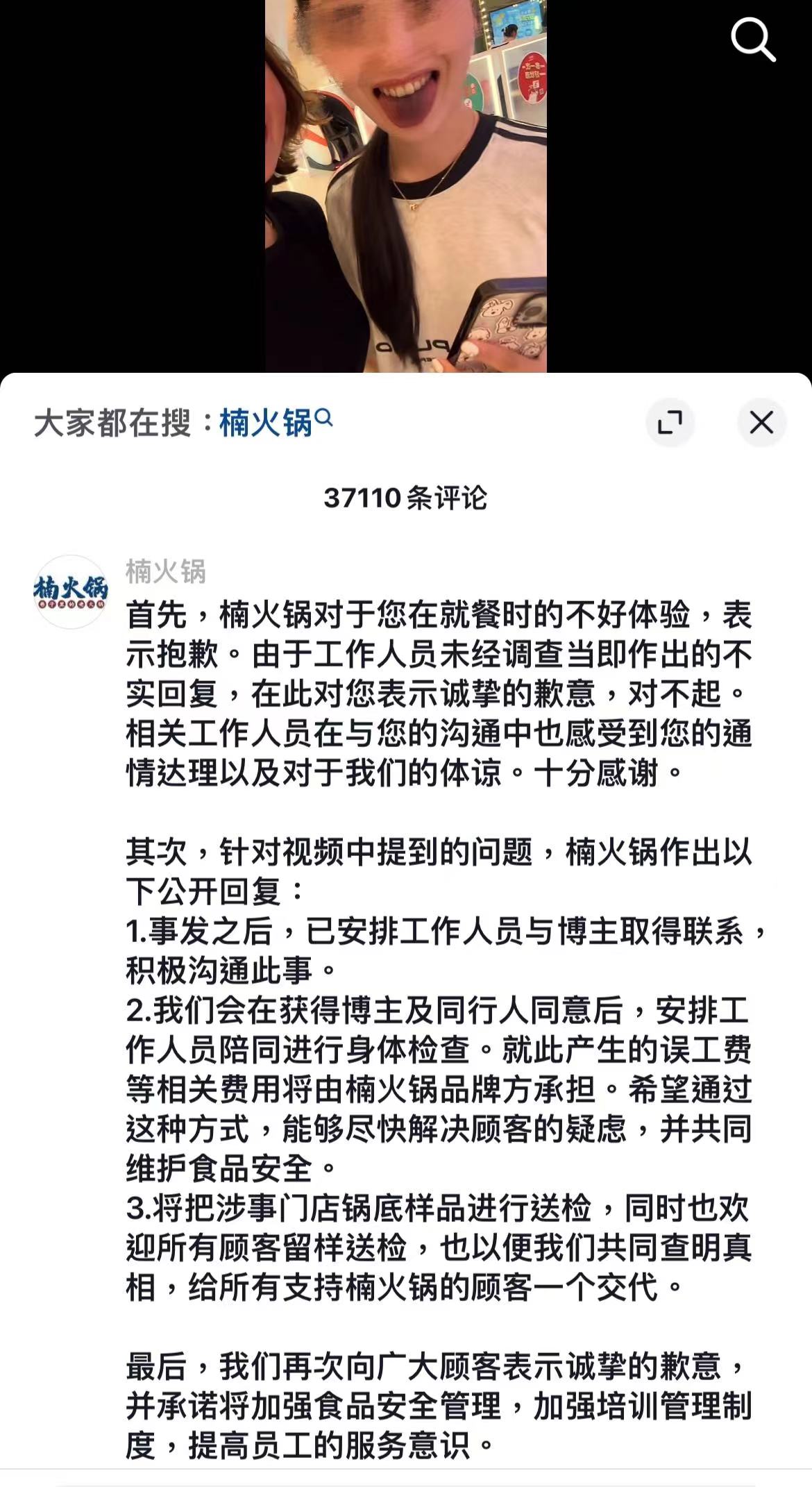812x1487 pixels.
Task: Open the search magnifier icon
Action: coord(753,40)
